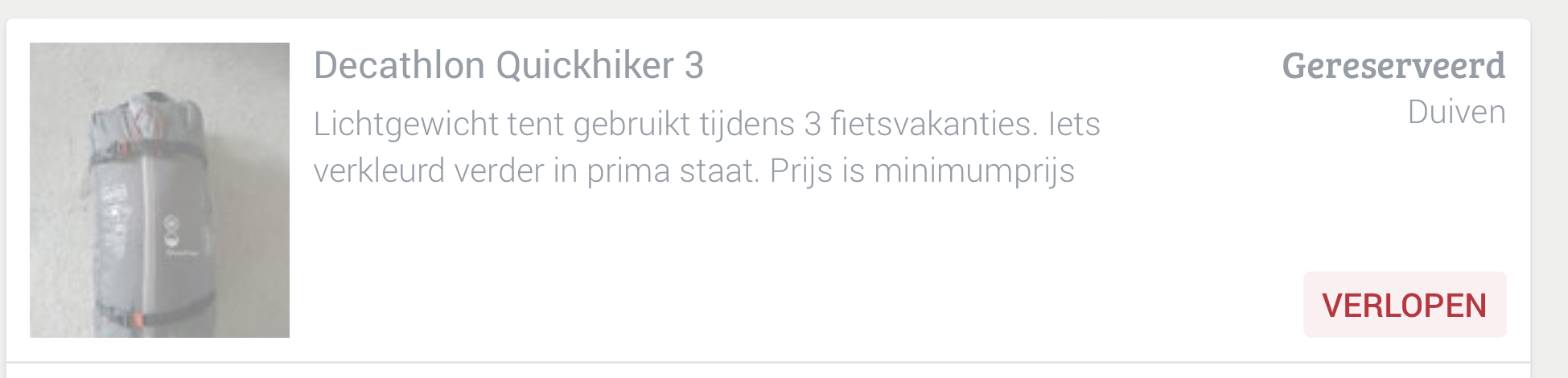Tap the Verlopen button
This screenshot has height=378, width=1568.
pyautogui.click(x=1404, y=305)
